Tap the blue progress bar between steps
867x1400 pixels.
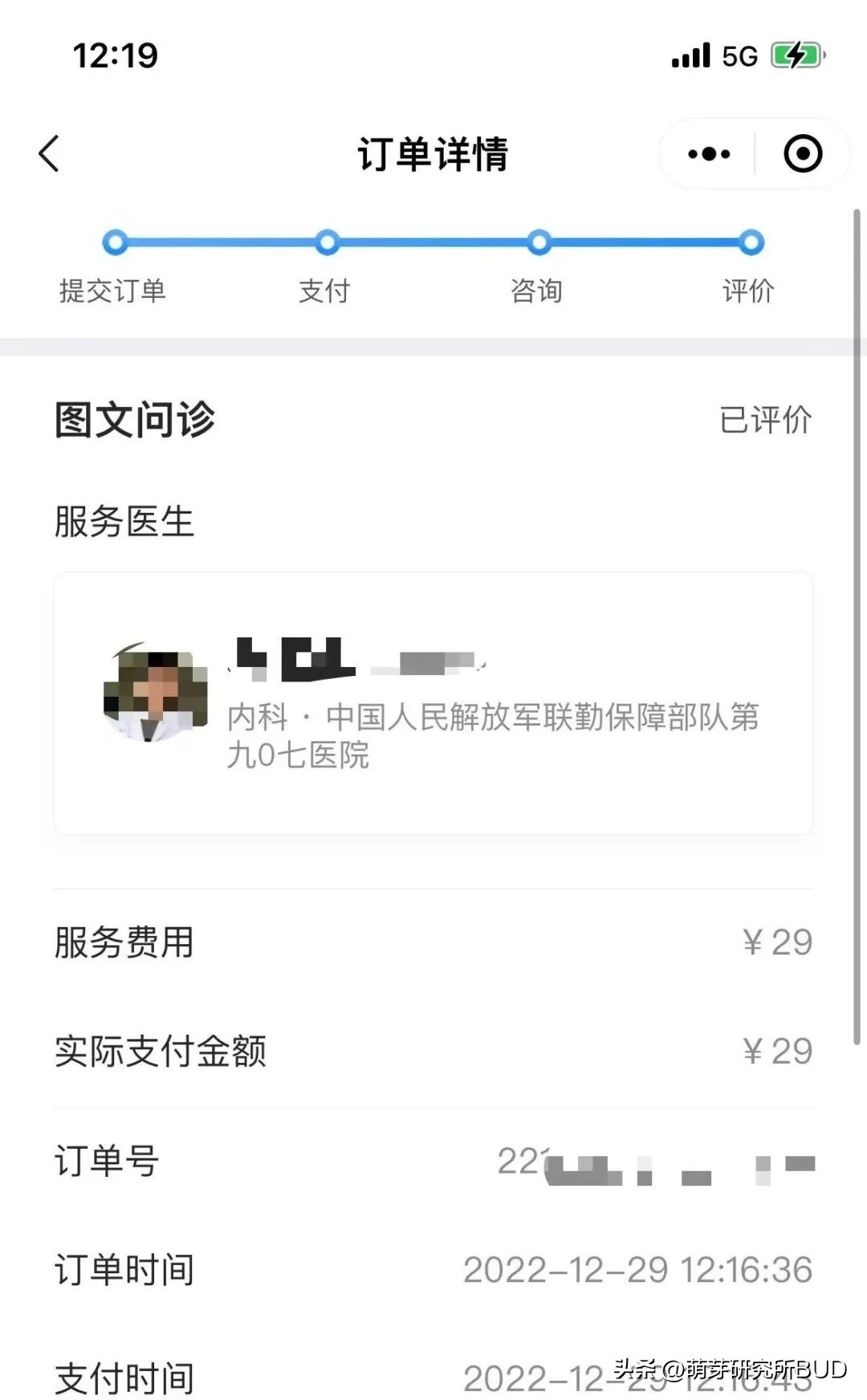click(x=433, y=242)
